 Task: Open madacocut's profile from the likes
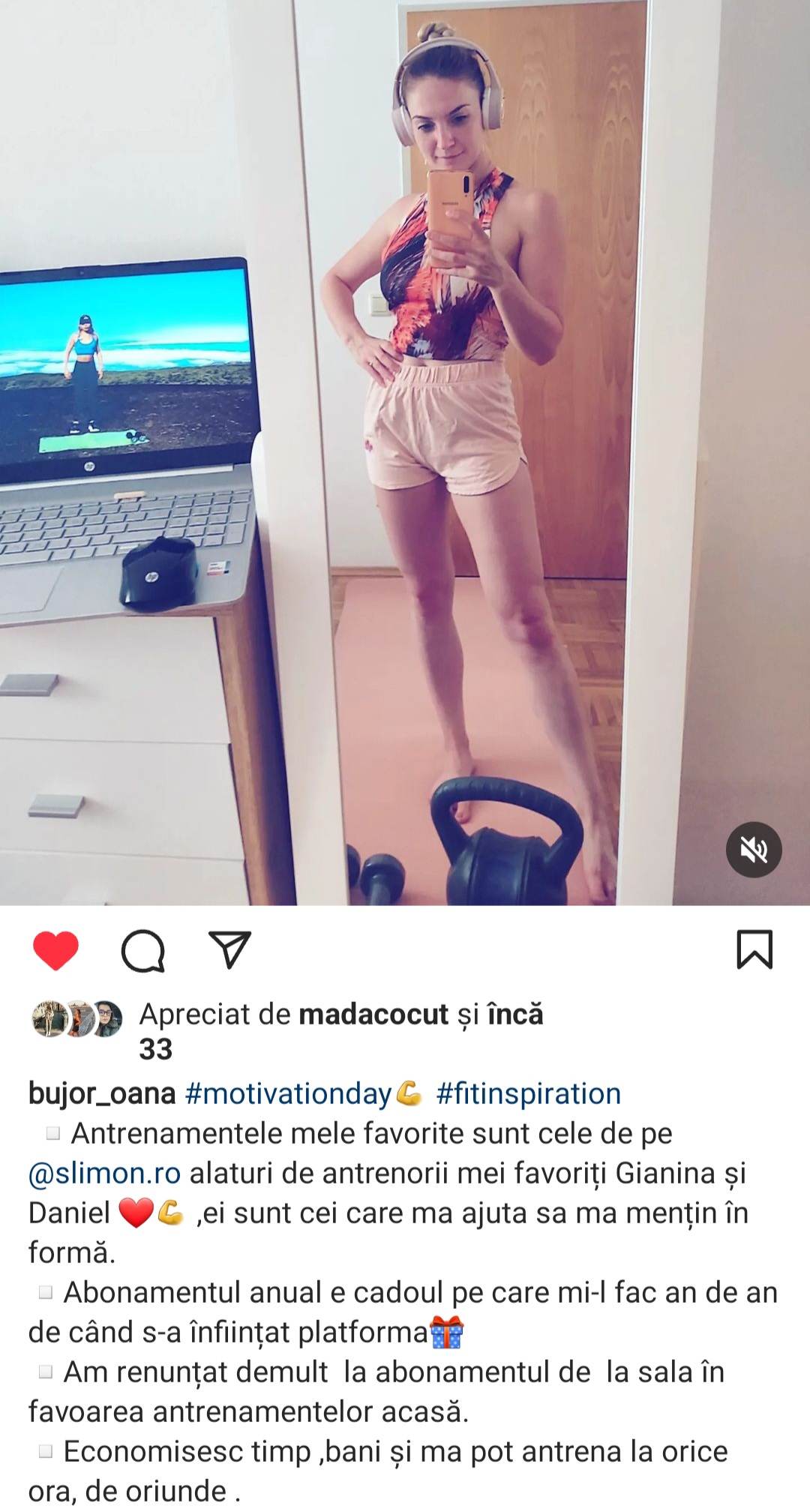point(373,1015)
